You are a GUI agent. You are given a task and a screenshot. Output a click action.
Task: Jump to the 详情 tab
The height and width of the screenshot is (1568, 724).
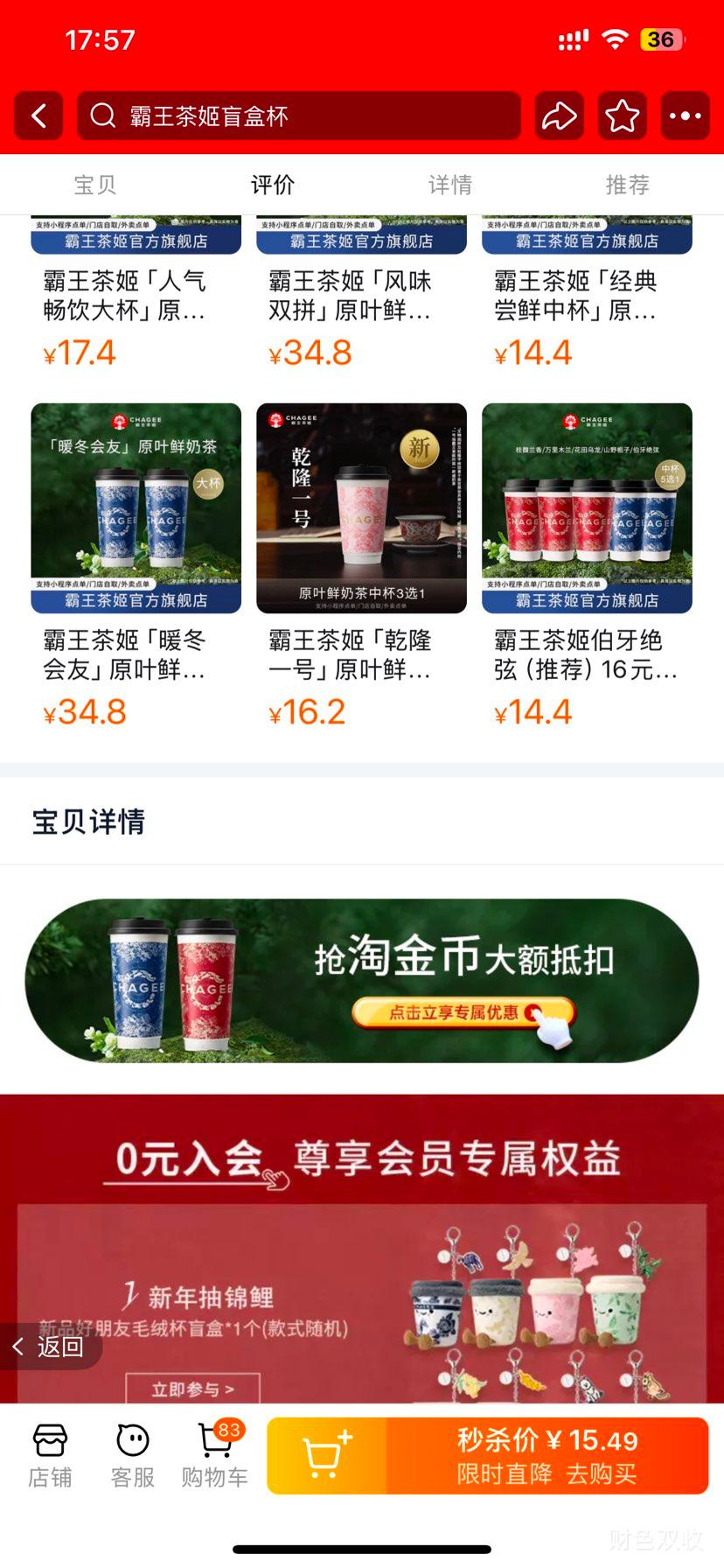(x=450, y=185)
